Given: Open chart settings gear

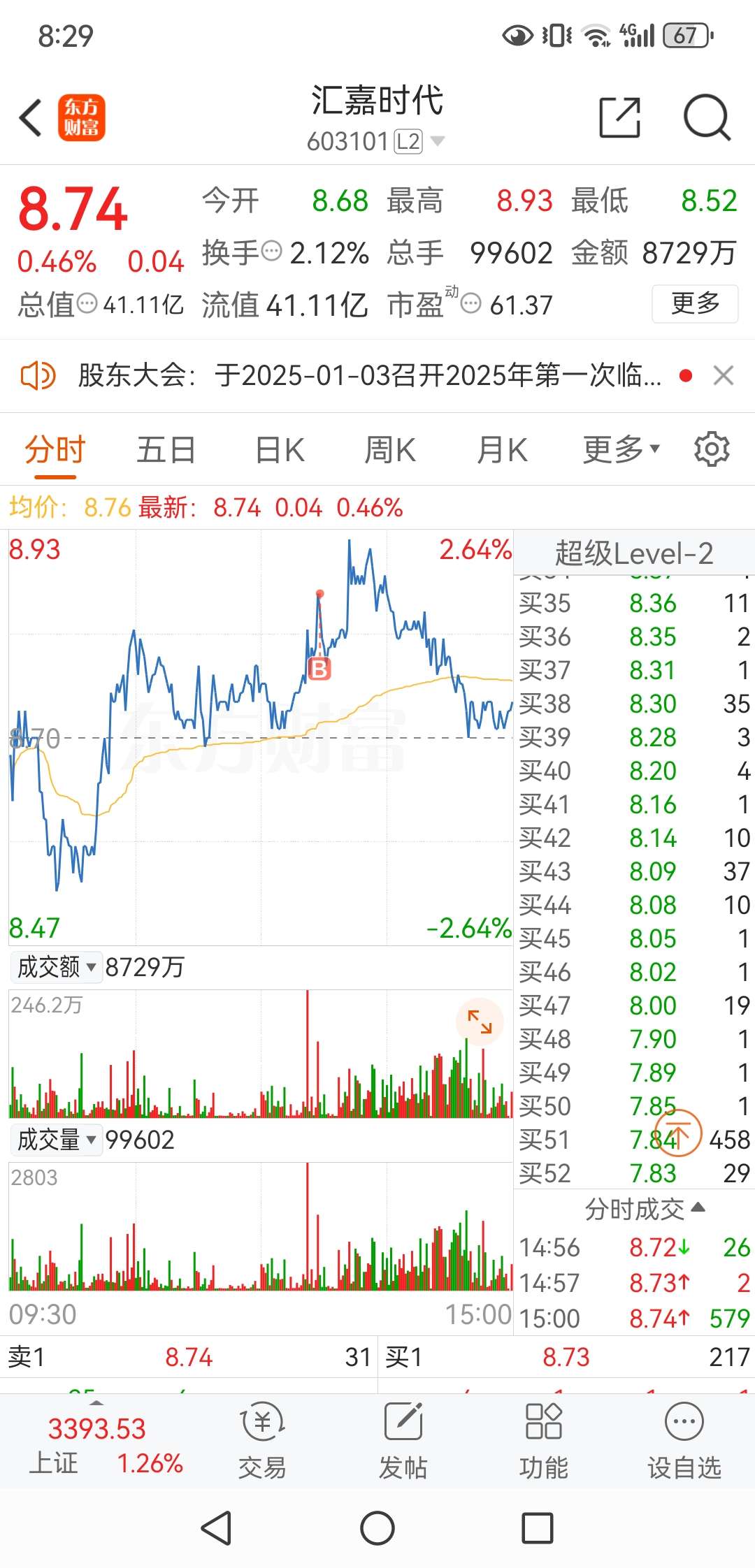Looking at the screenshot, I should click(712, 449).
